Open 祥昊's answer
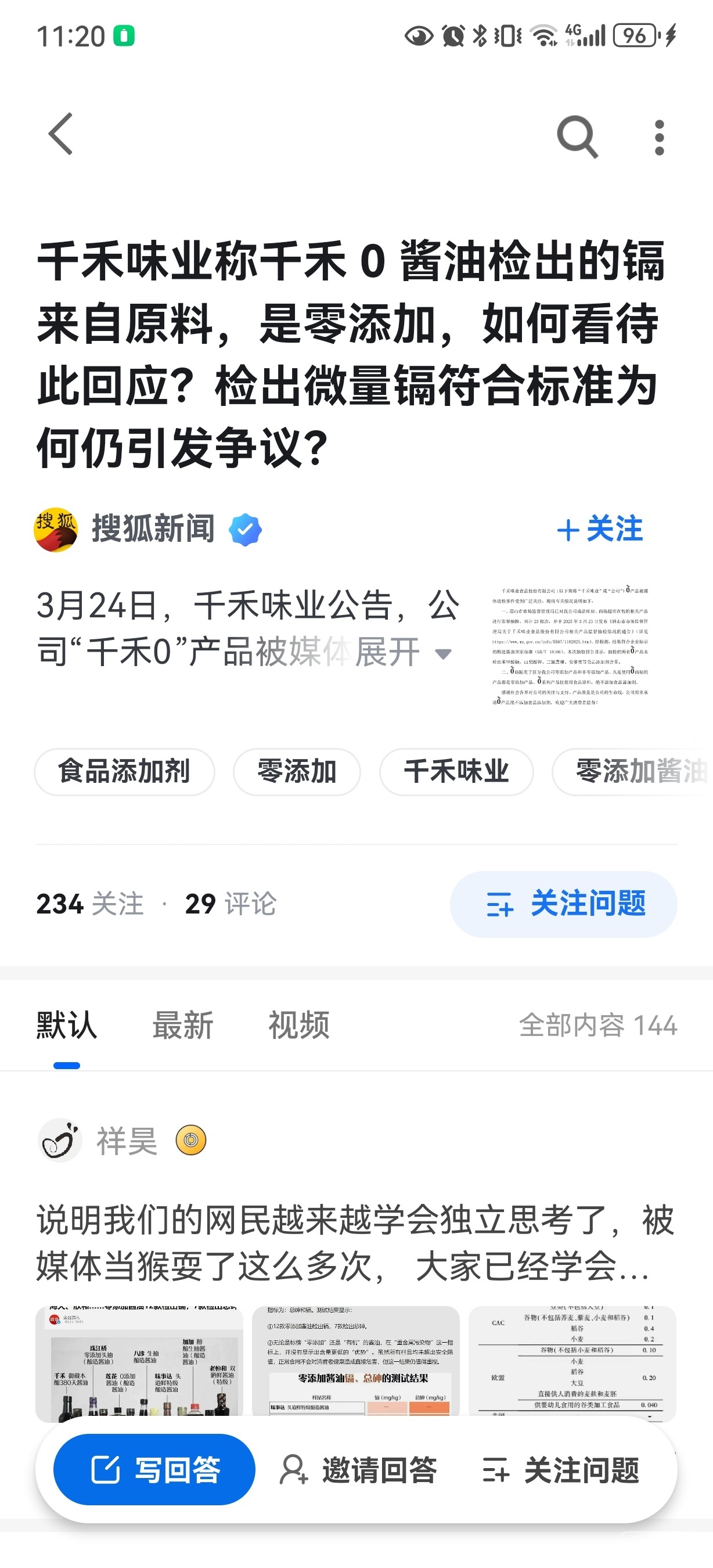Viewport: 713px width, 1568px height. click(355, 1243)
